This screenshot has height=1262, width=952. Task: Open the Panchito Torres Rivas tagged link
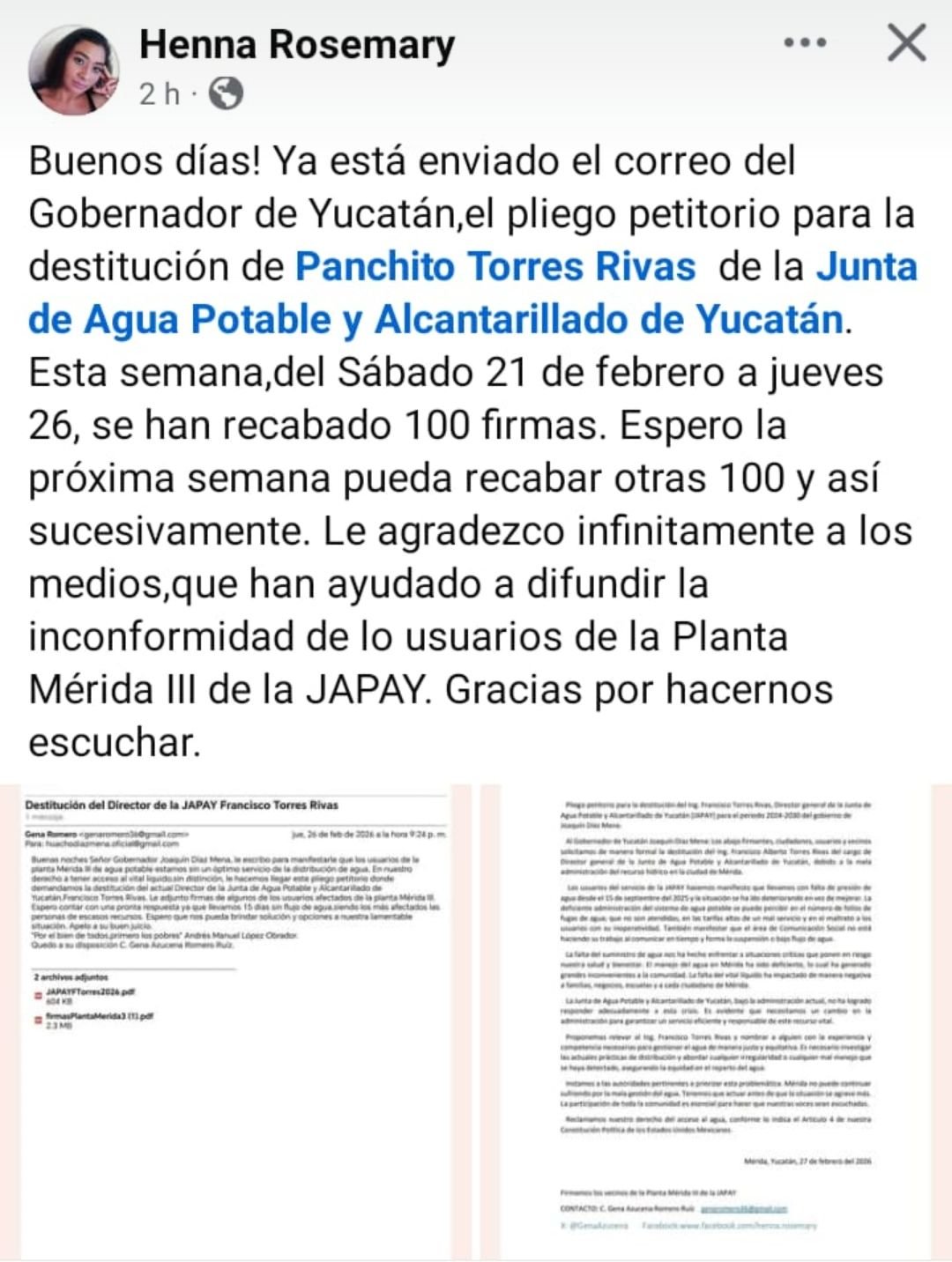tap(495, 266)
